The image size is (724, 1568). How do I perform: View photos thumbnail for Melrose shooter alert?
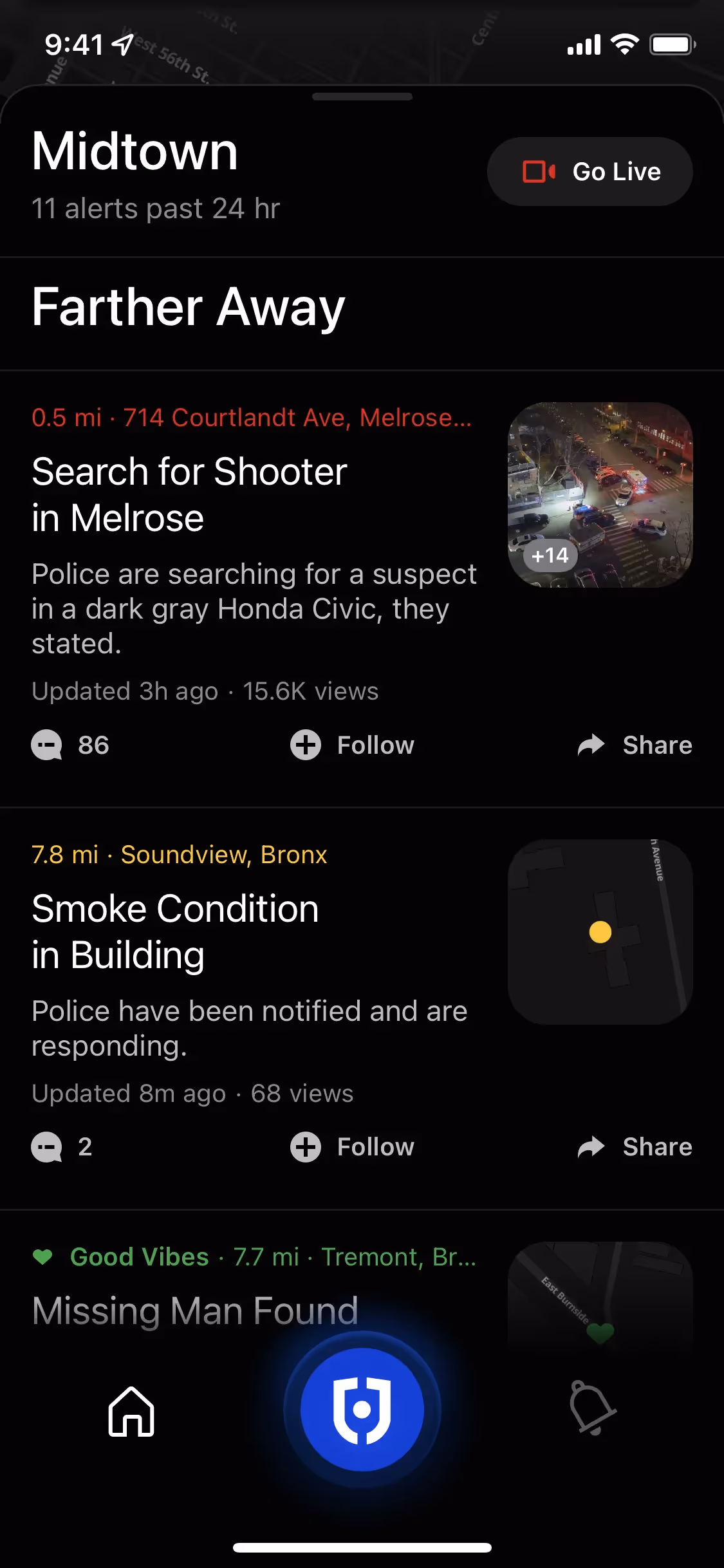(600, 494)
